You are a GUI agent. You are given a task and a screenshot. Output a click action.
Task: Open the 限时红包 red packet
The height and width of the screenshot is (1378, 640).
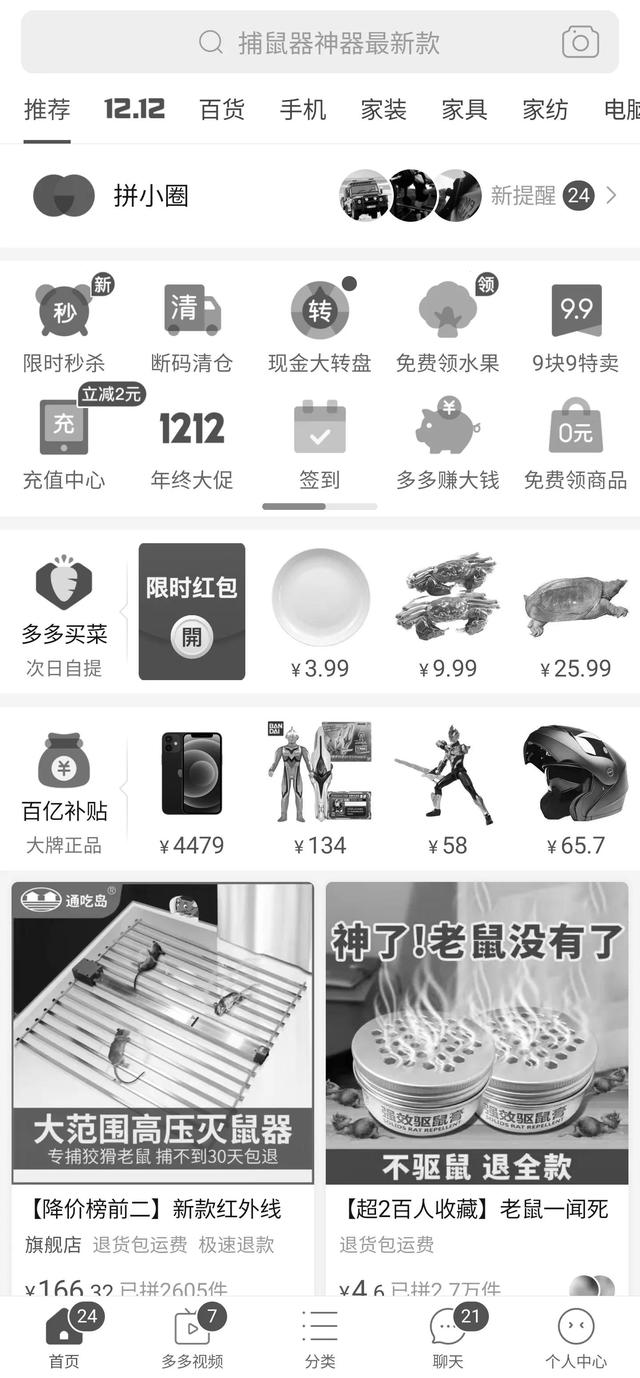pos(191,611)
